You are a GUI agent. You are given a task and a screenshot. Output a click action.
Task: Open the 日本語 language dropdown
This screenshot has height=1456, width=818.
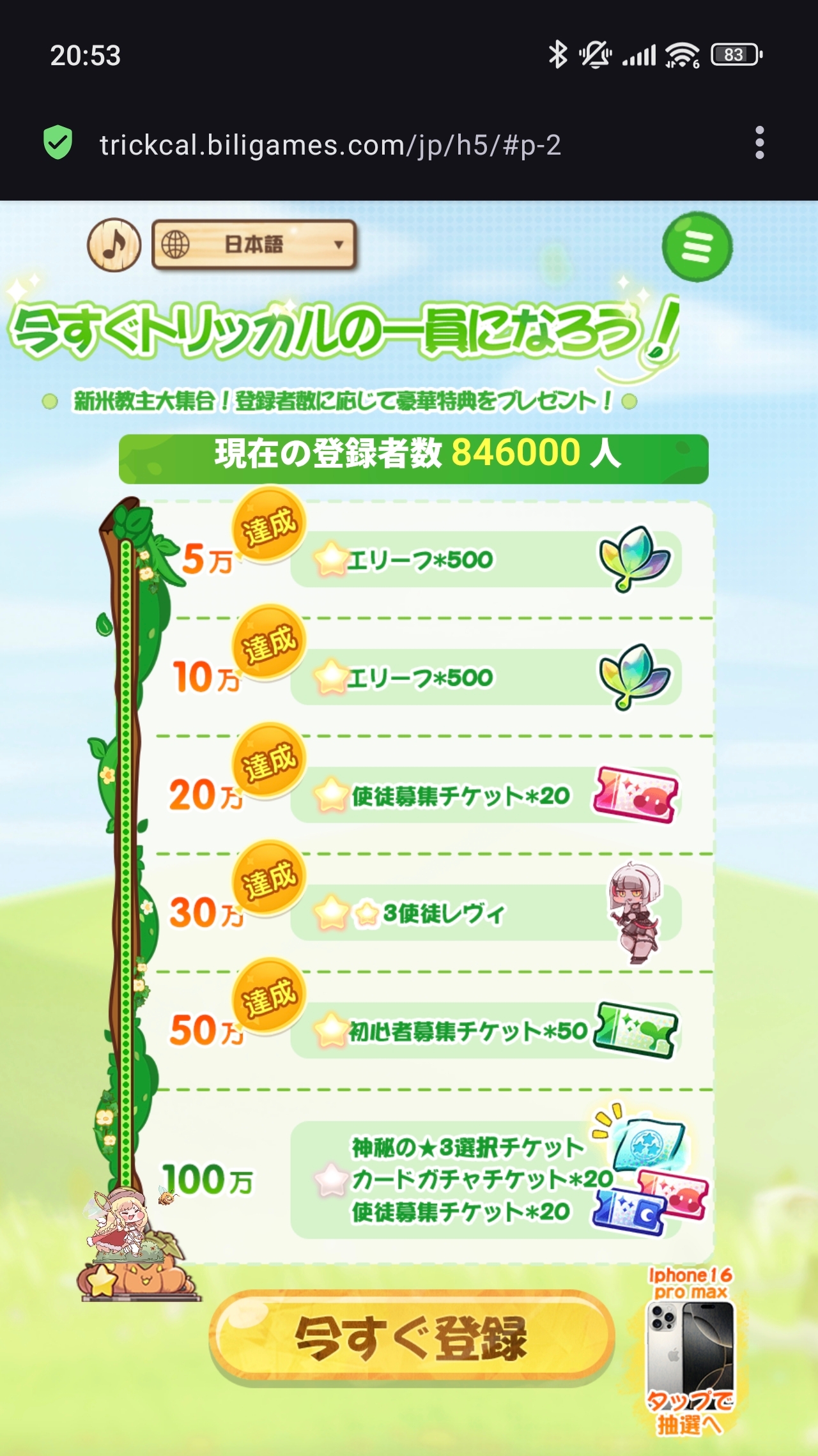pos(254,245)
